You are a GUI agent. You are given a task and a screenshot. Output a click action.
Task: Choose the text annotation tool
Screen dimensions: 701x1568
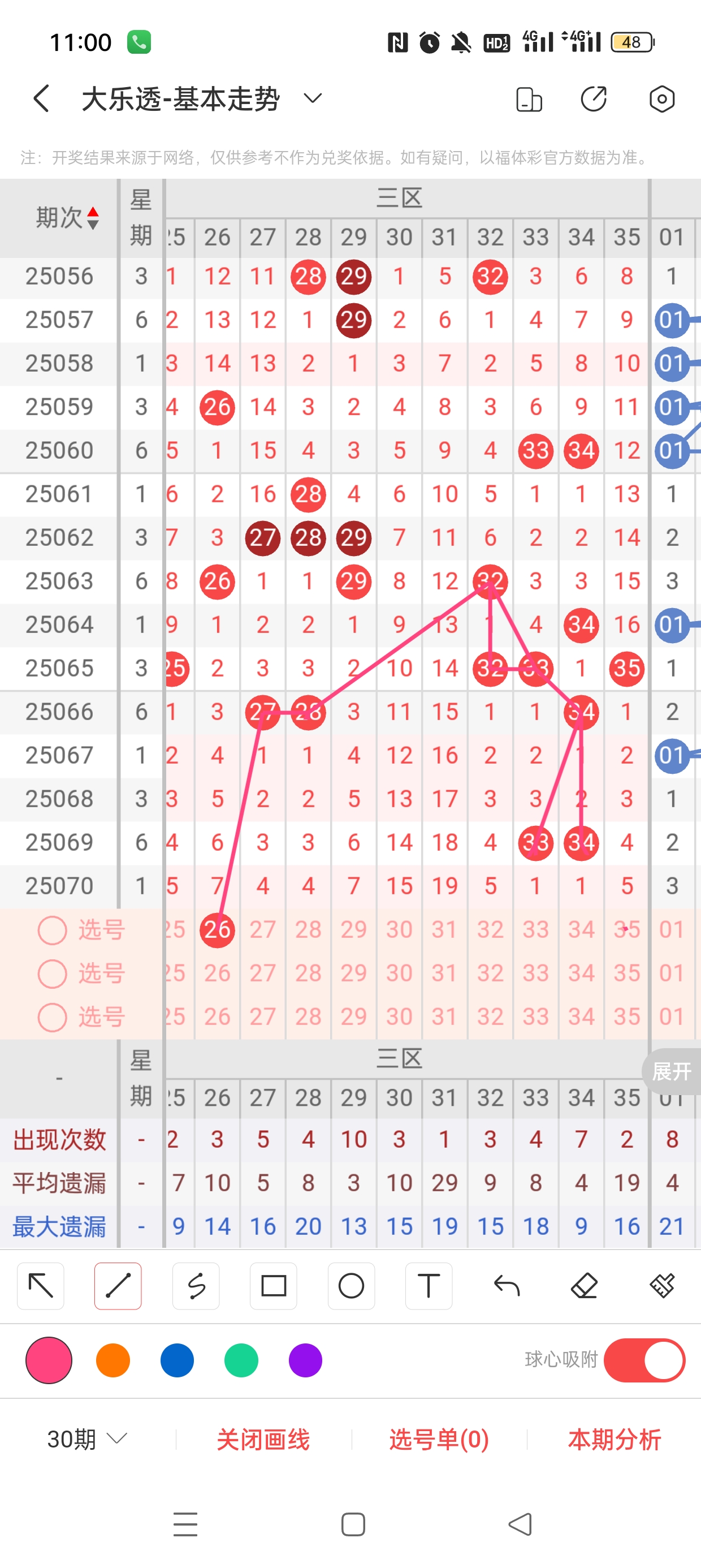coord(429,1286)
